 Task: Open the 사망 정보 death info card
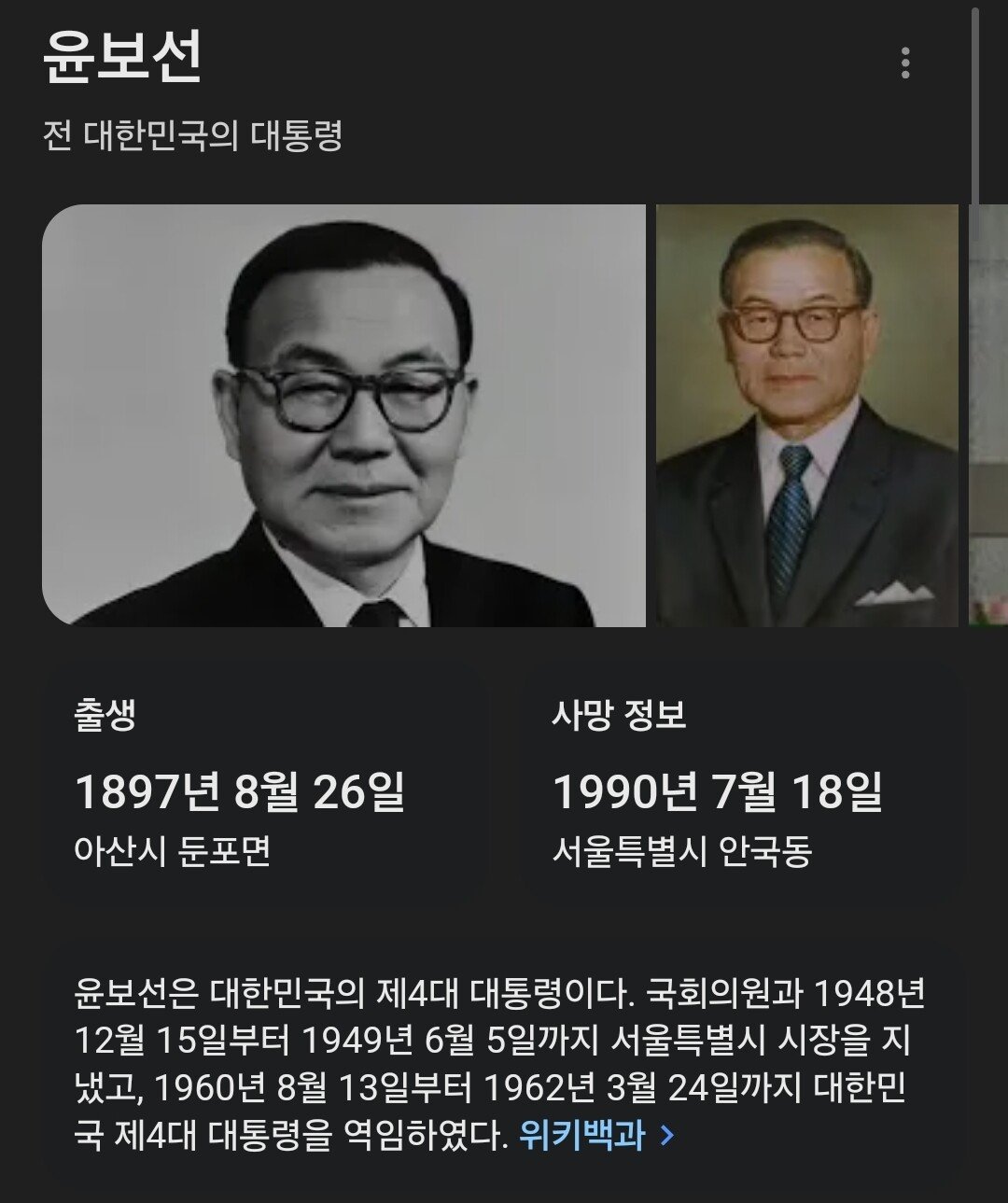point(742,784)
